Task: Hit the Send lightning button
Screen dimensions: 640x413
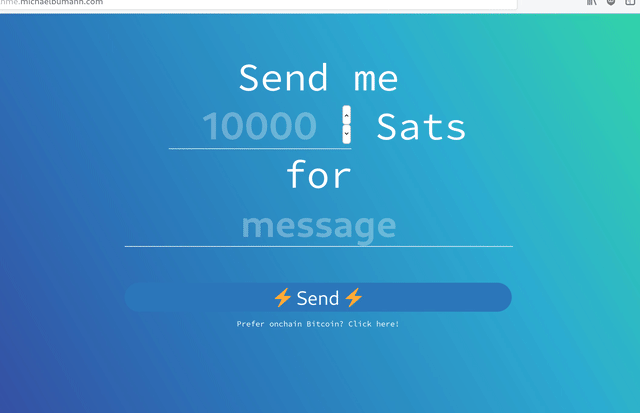Action: point(318,297)
